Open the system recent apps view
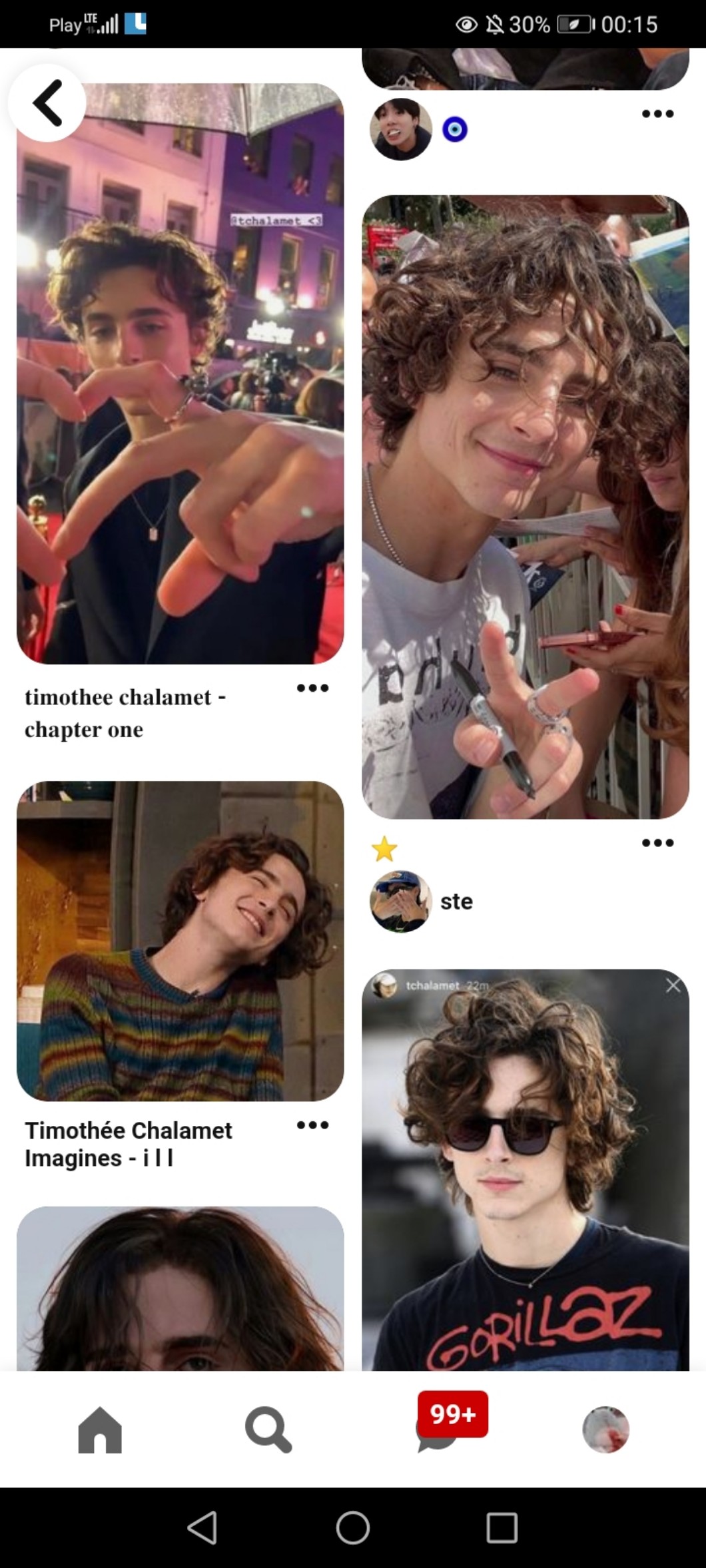The image size is (706, 1568). (x=502, y=1527)
